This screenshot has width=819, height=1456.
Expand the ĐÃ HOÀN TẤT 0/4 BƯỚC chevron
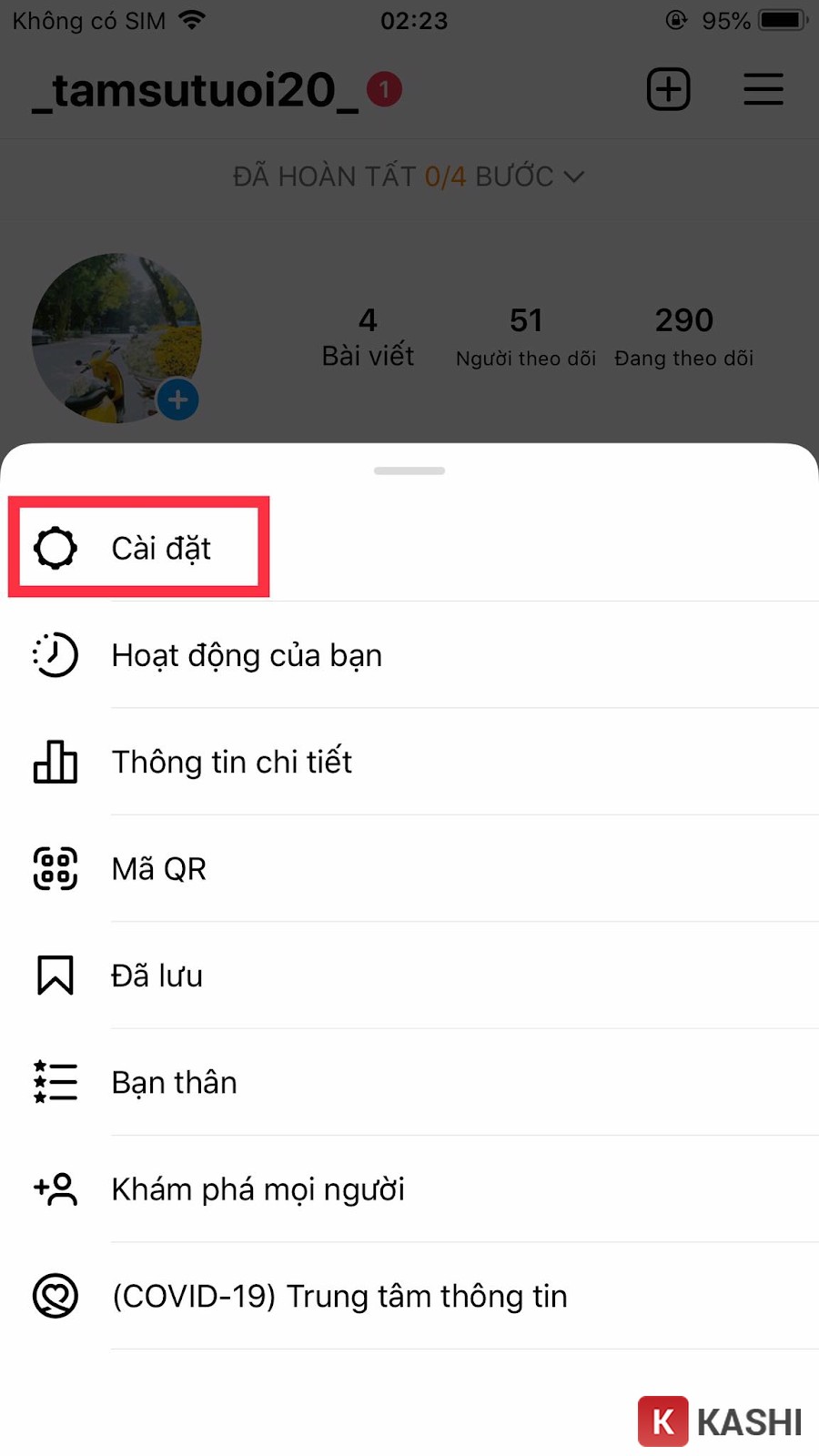(575, 177)
